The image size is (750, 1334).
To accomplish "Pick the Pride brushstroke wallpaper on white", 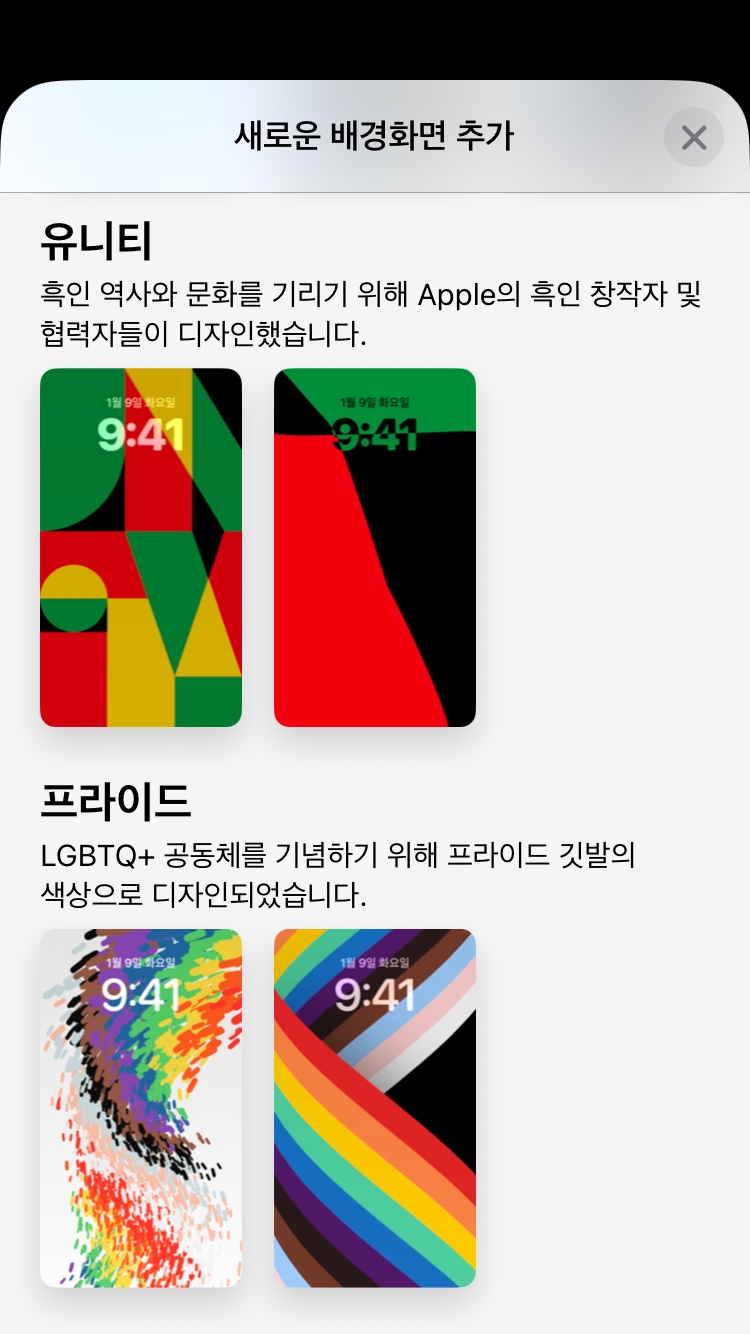I will pyautogui.click(x=141, y=1108).
